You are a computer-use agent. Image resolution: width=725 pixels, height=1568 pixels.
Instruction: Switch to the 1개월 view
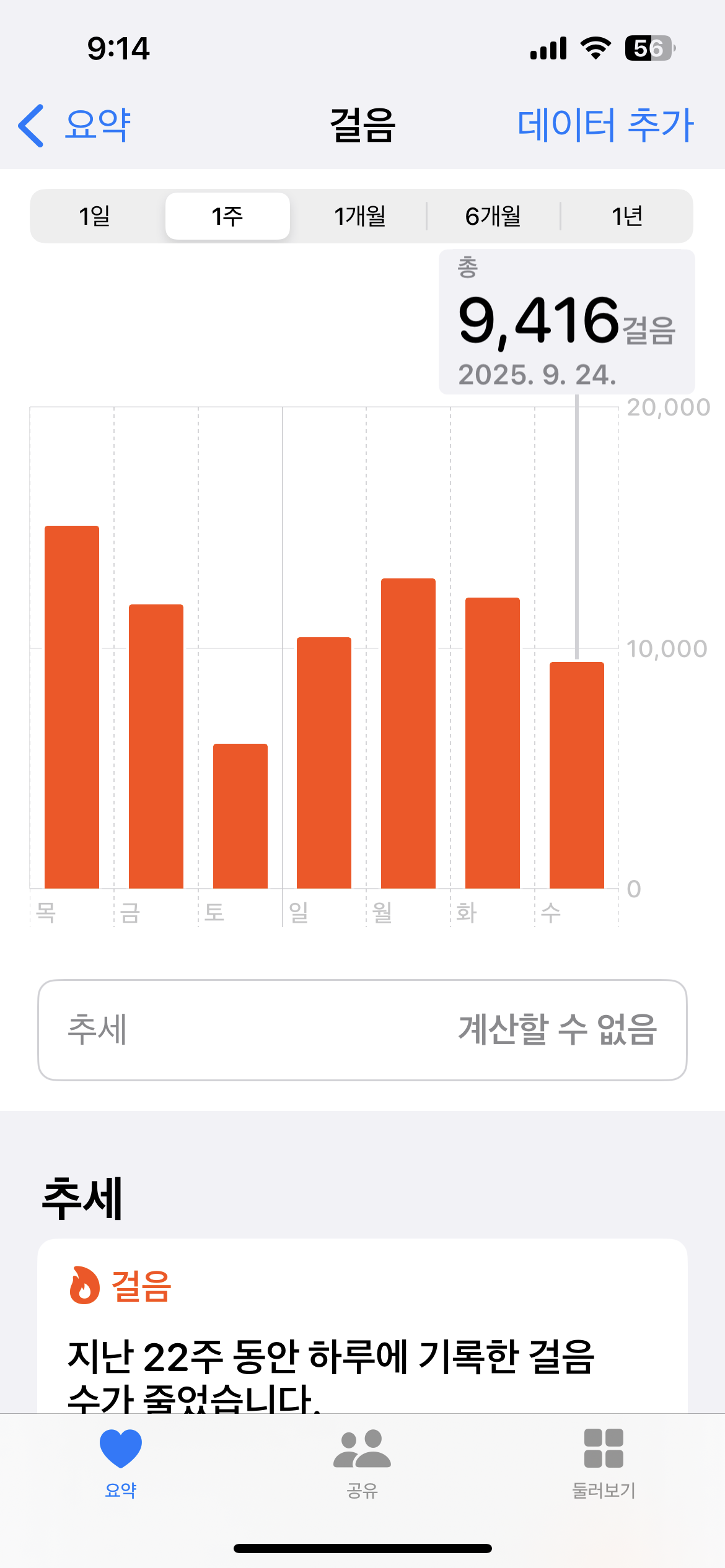click(x=360, y=216)
